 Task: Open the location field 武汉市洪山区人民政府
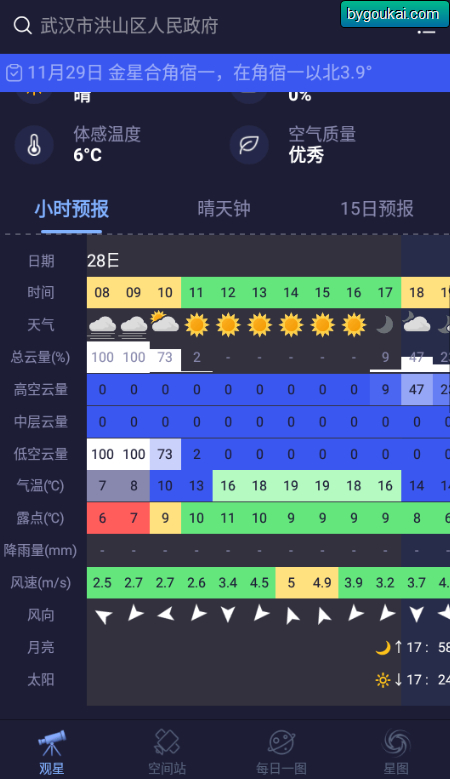point(129,26)
